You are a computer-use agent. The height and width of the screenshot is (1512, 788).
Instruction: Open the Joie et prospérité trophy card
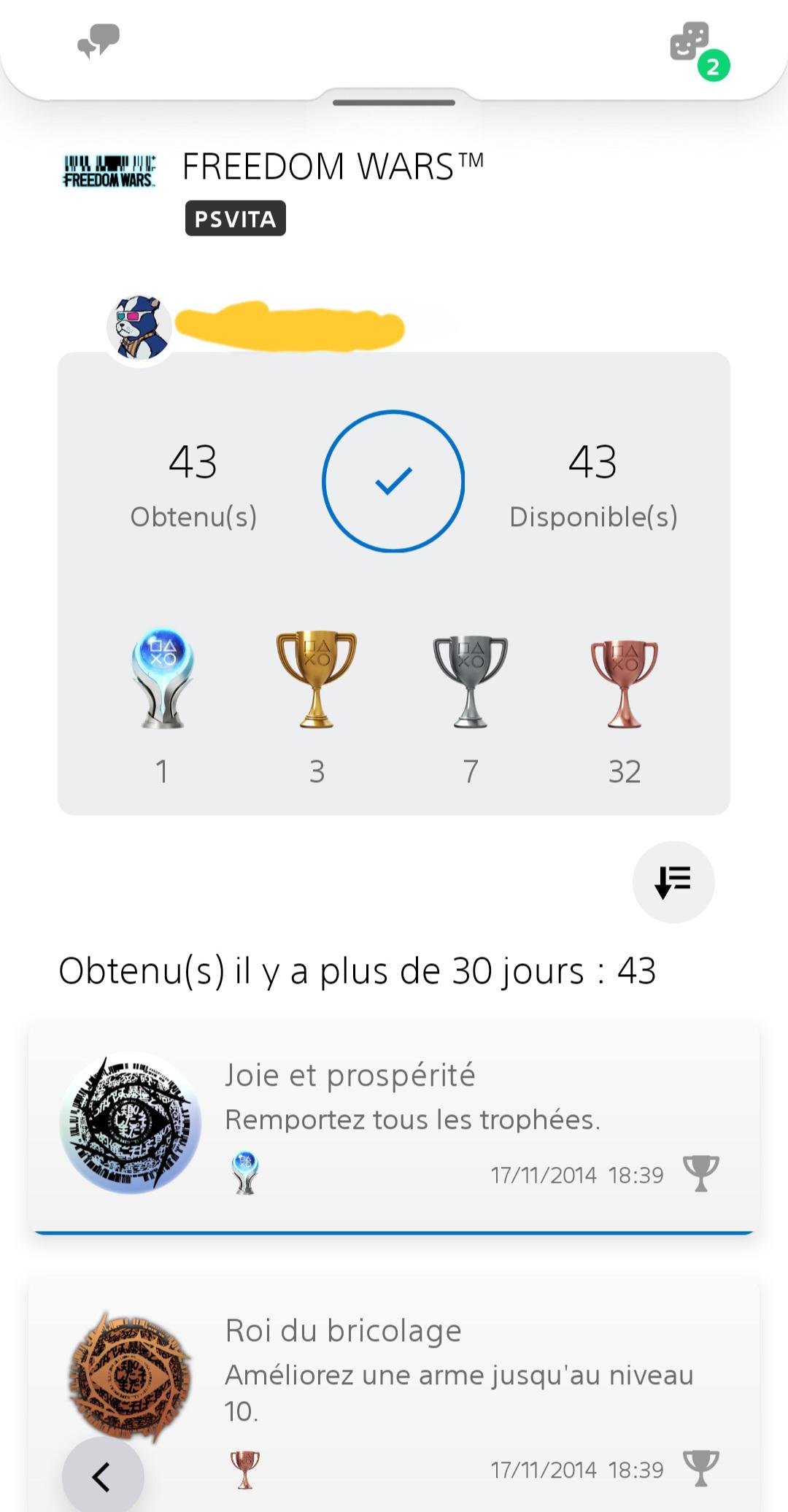(x=394, y=1125)
